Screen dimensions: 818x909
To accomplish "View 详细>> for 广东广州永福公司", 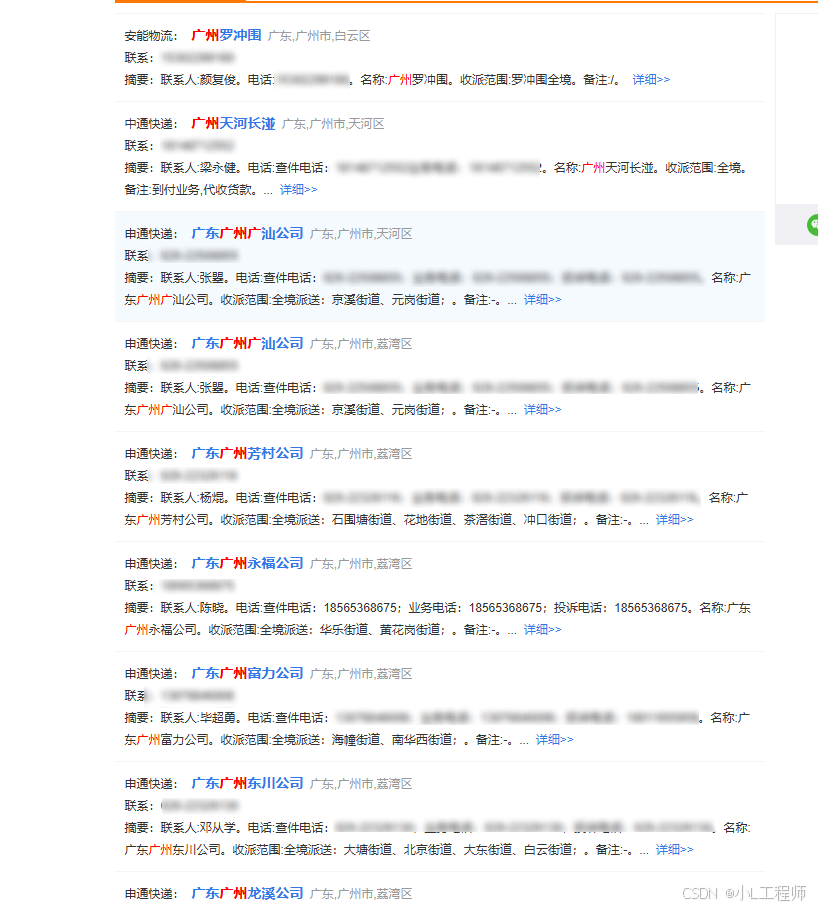I will 543,630.
